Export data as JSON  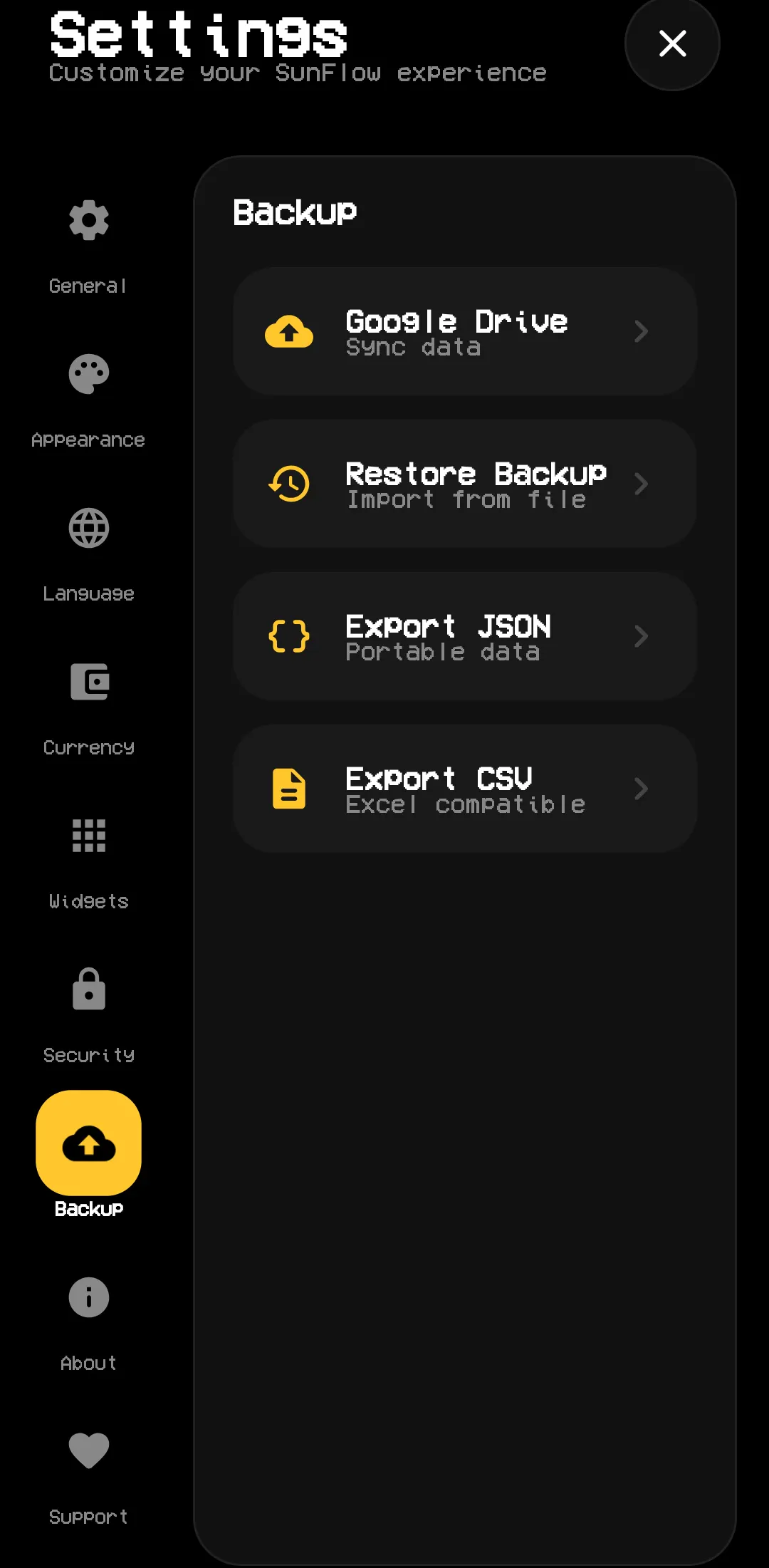click(464, 636)
